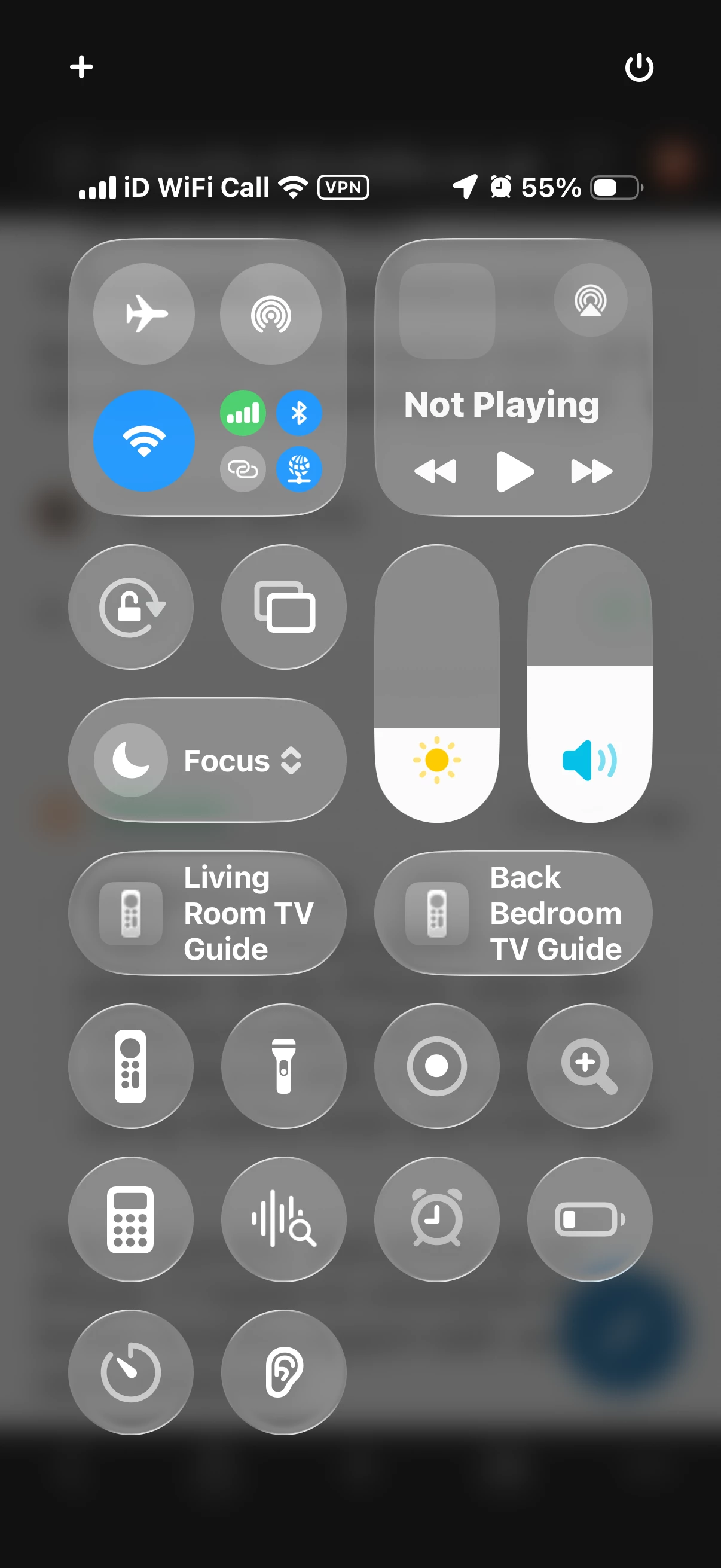
Task: Open the AirPlay output picker
Action: pos(590,300)
